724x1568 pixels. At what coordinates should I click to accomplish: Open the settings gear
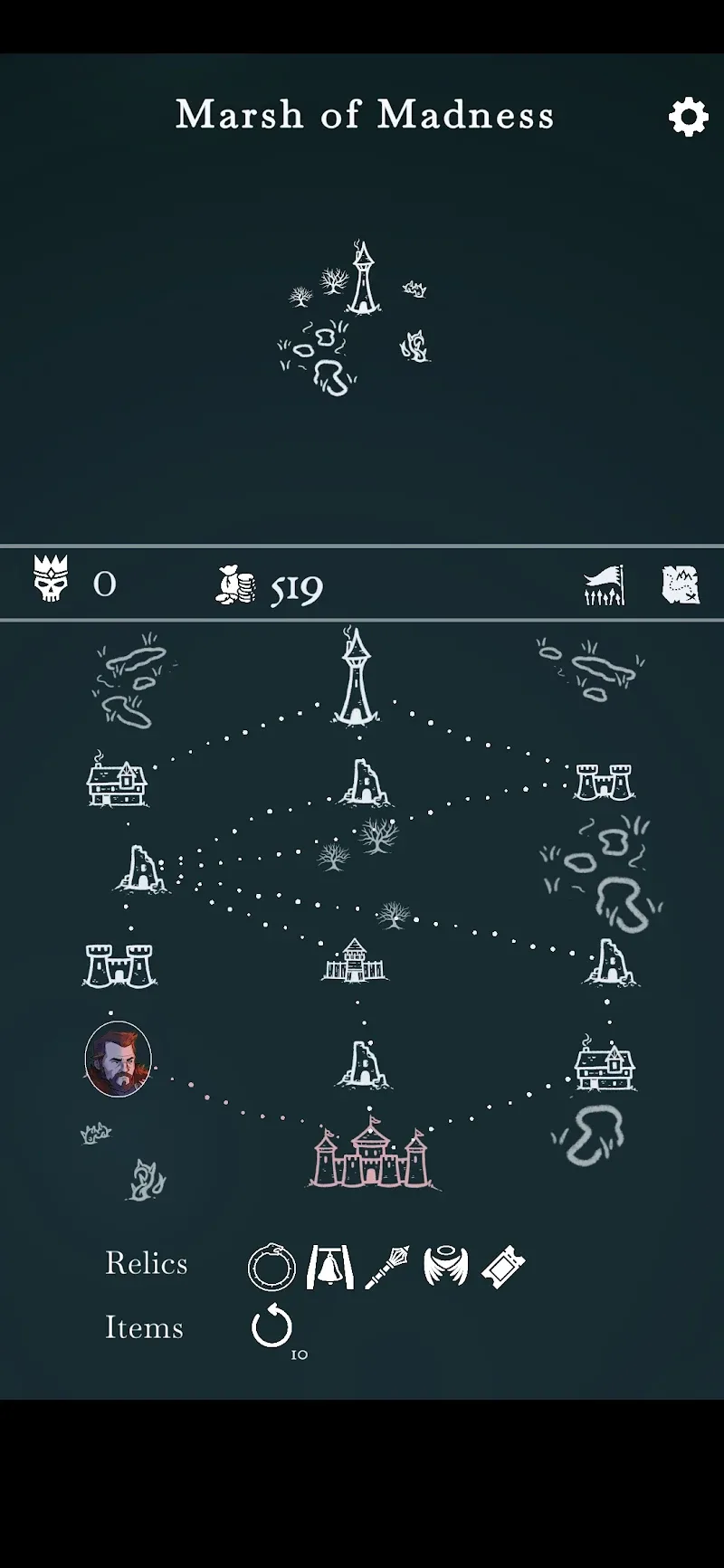[x=689, y=117]
